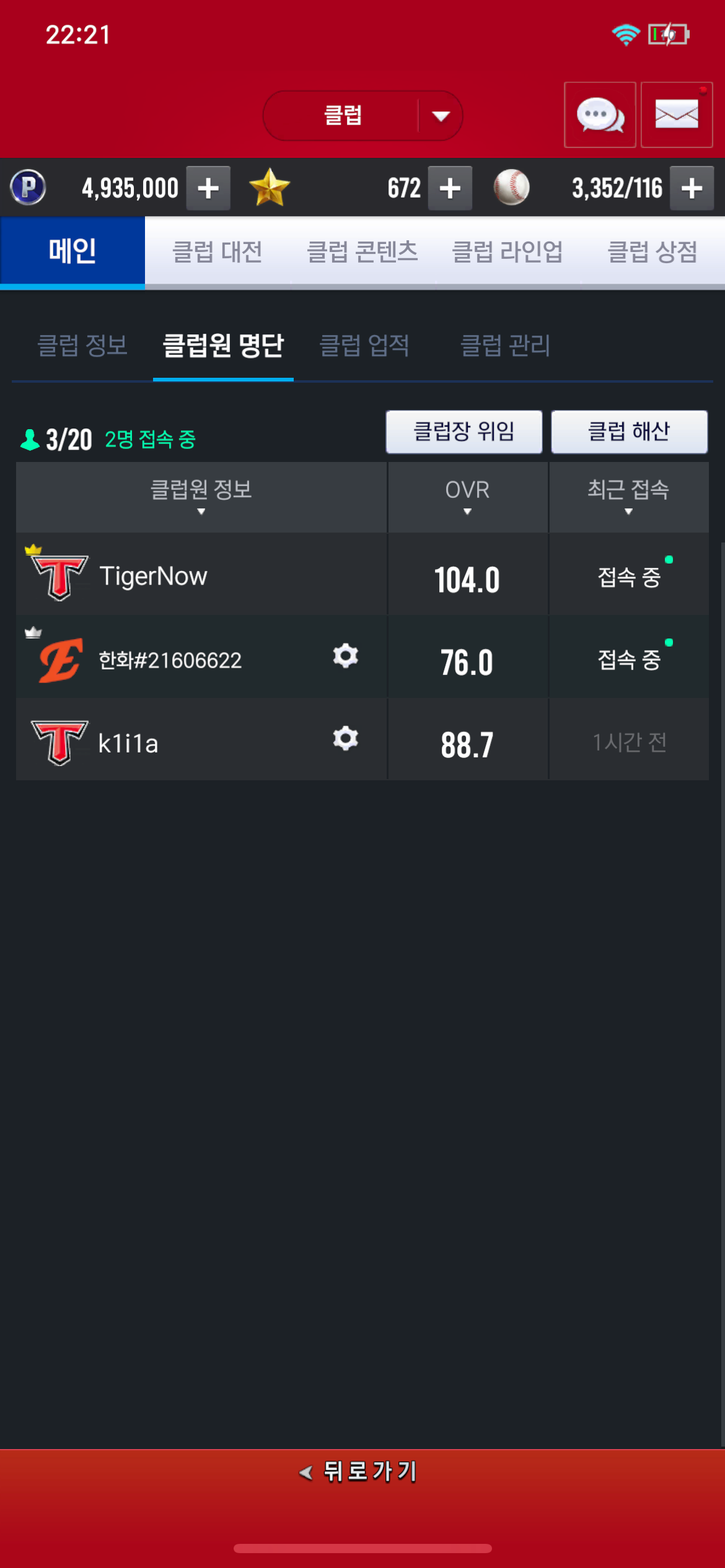725x1568 pixels.
Task: Switch to the 클럽 라인업 tab
Action: 507,251
